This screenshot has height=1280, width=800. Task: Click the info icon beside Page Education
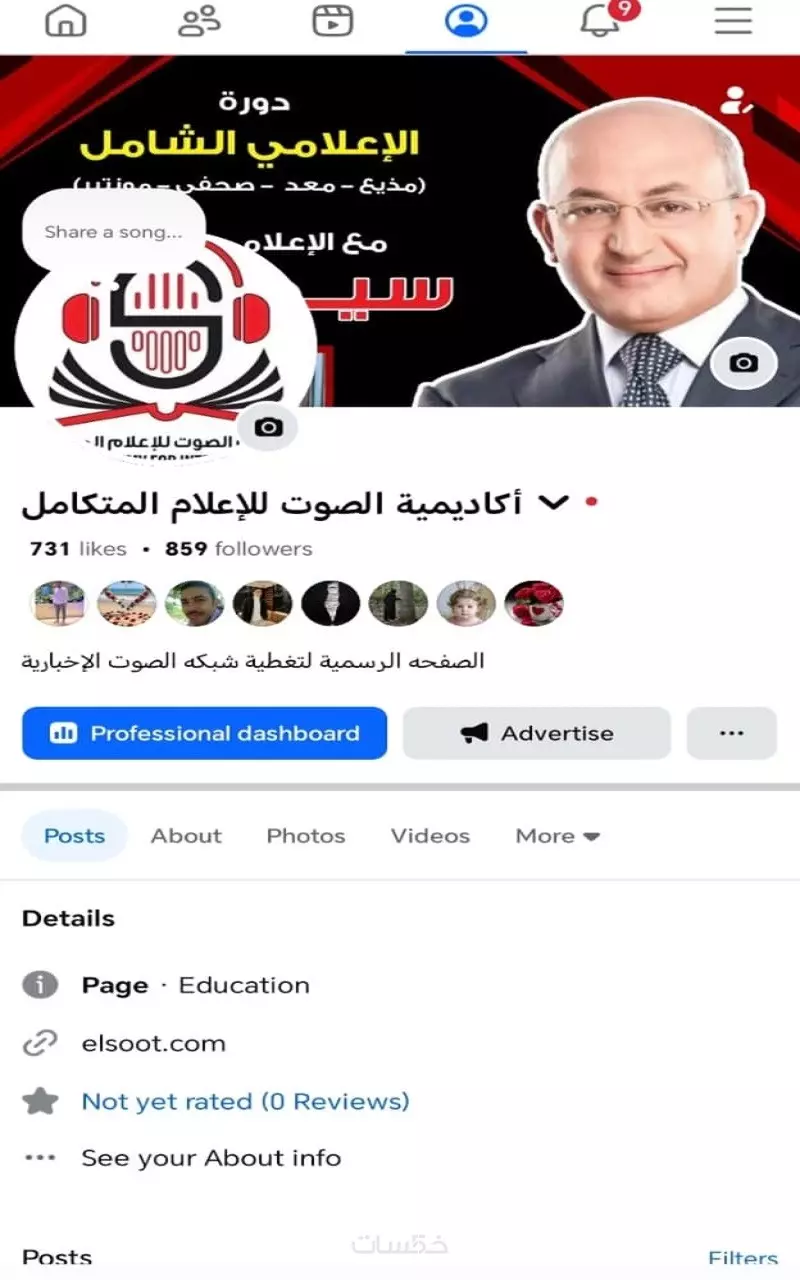click(39, 985)
